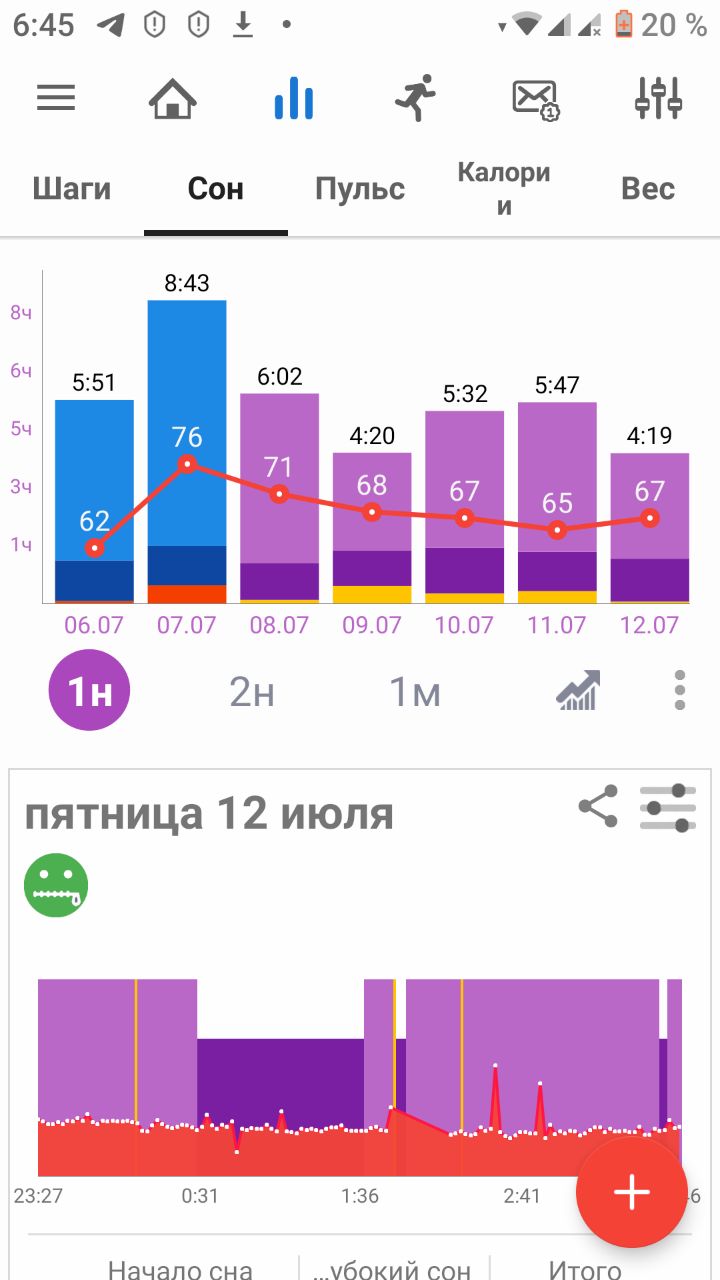Share the 12 июля sleep record

pos(598,807)
